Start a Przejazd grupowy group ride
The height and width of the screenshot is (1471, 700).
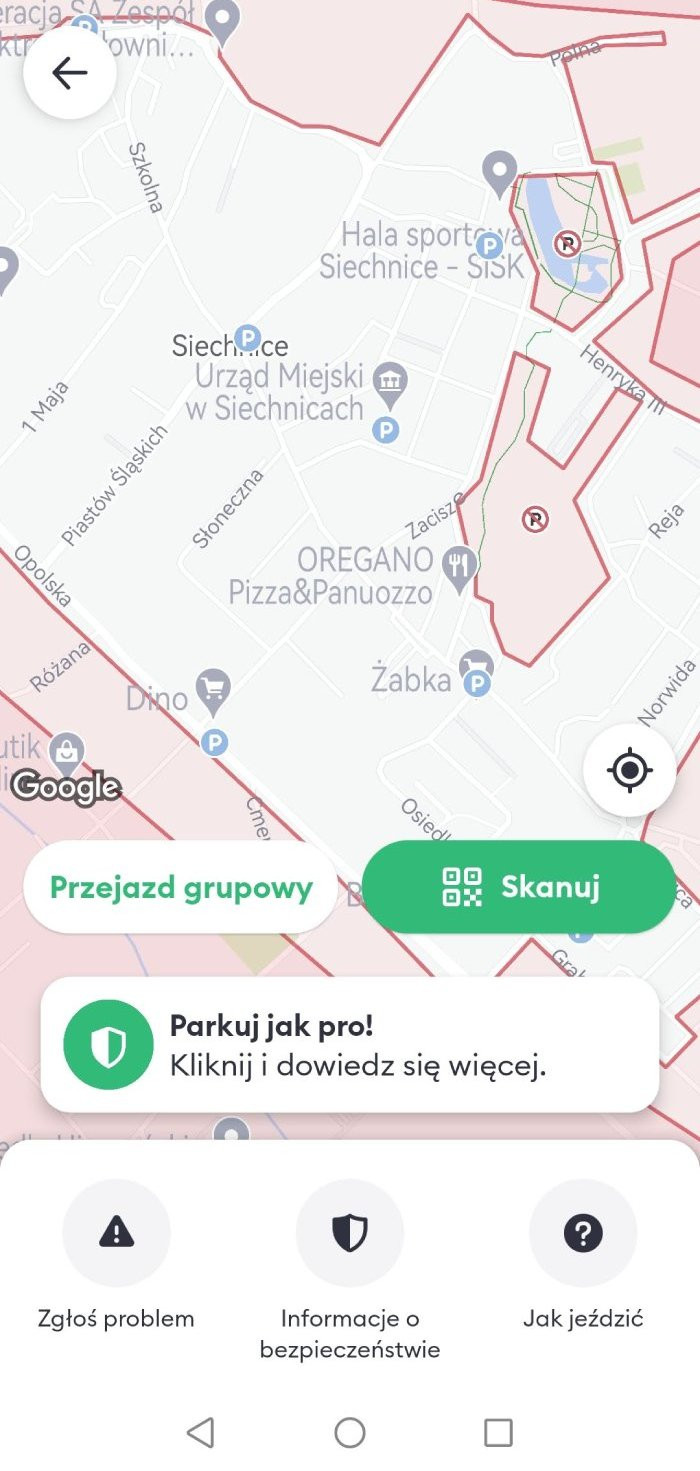(x=181, y=887)
